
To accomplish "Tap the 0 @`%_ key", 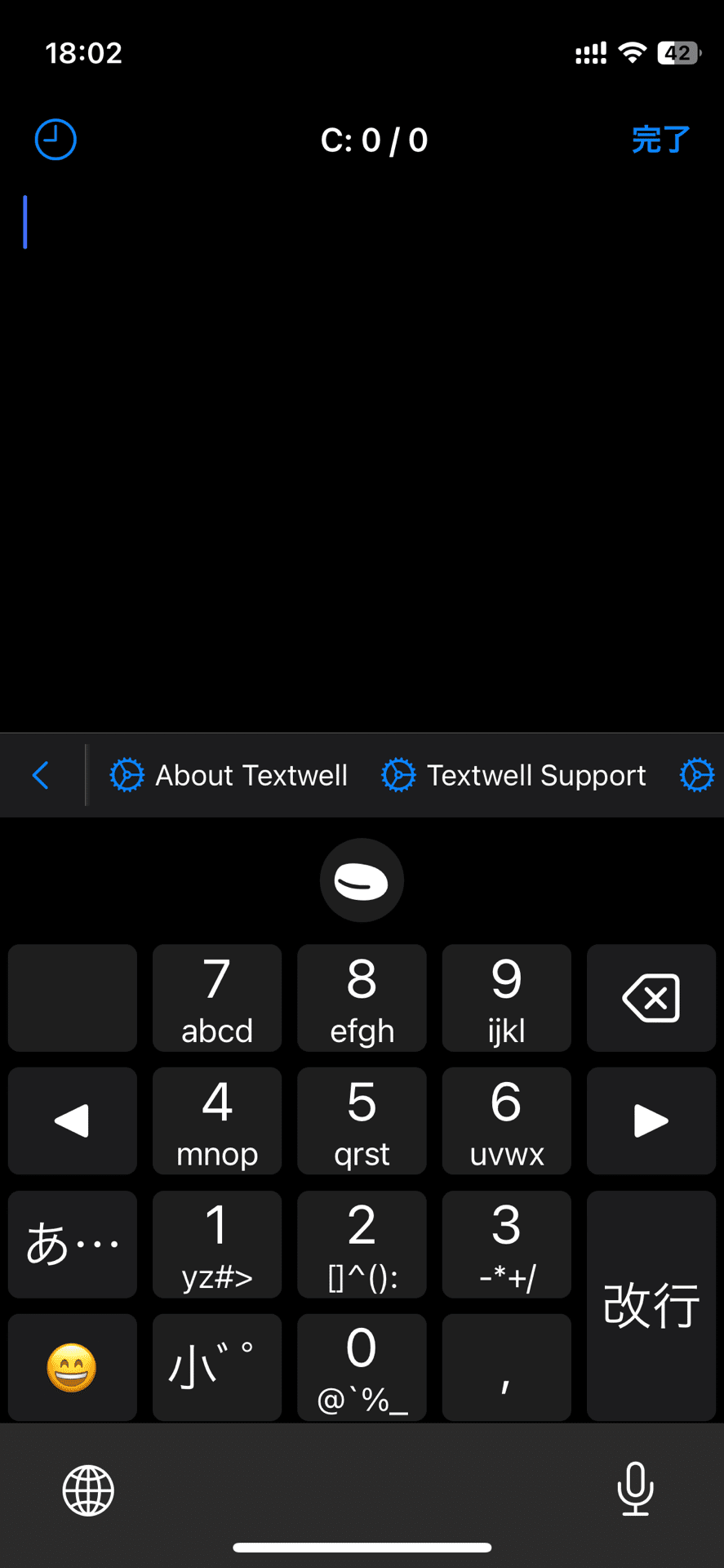I will point(362,1367).
